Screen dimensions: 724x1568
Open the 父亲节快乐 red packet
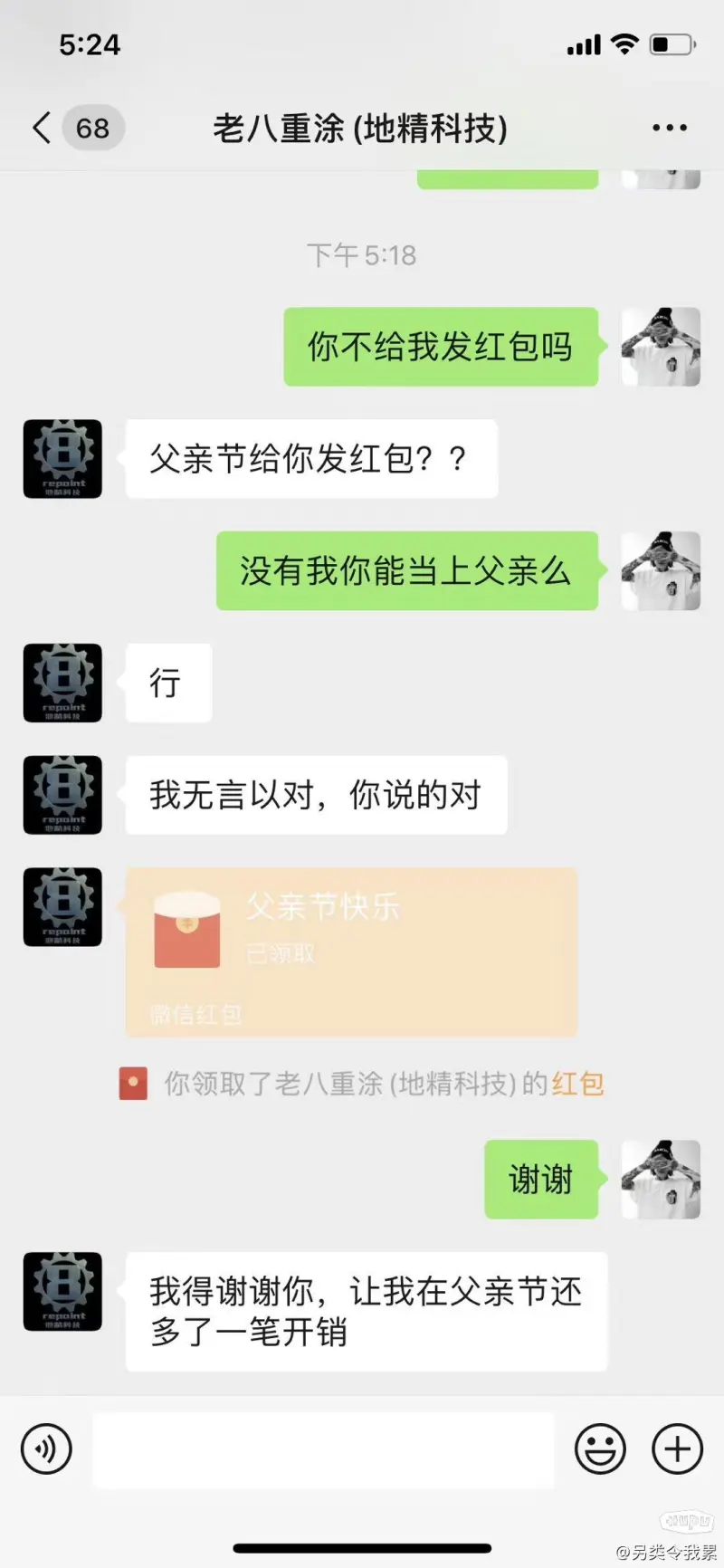(x=351, y=951)
